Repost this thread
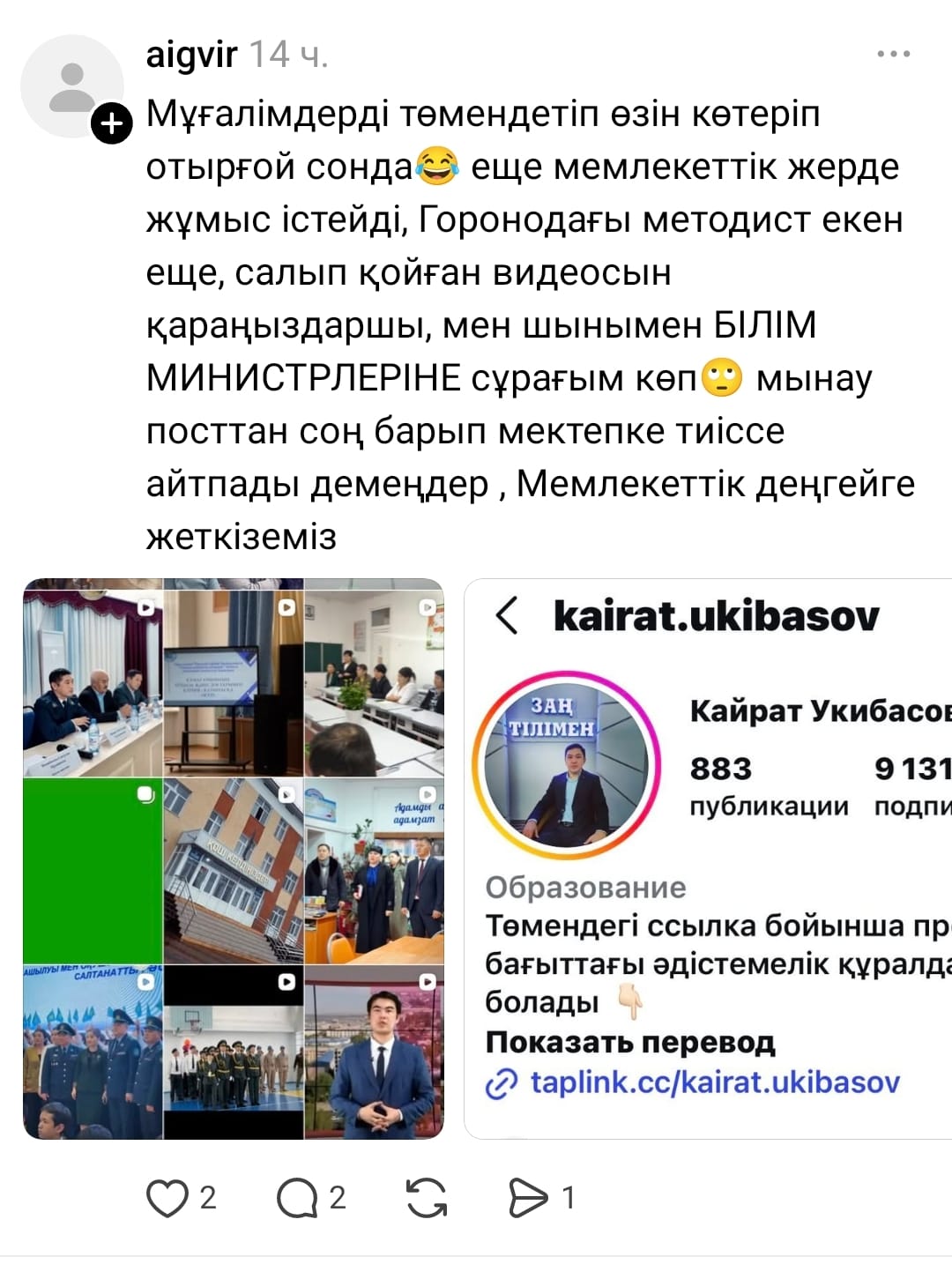The width and height of the screenshot is (952, 1264). click(x=427, y=1199)
